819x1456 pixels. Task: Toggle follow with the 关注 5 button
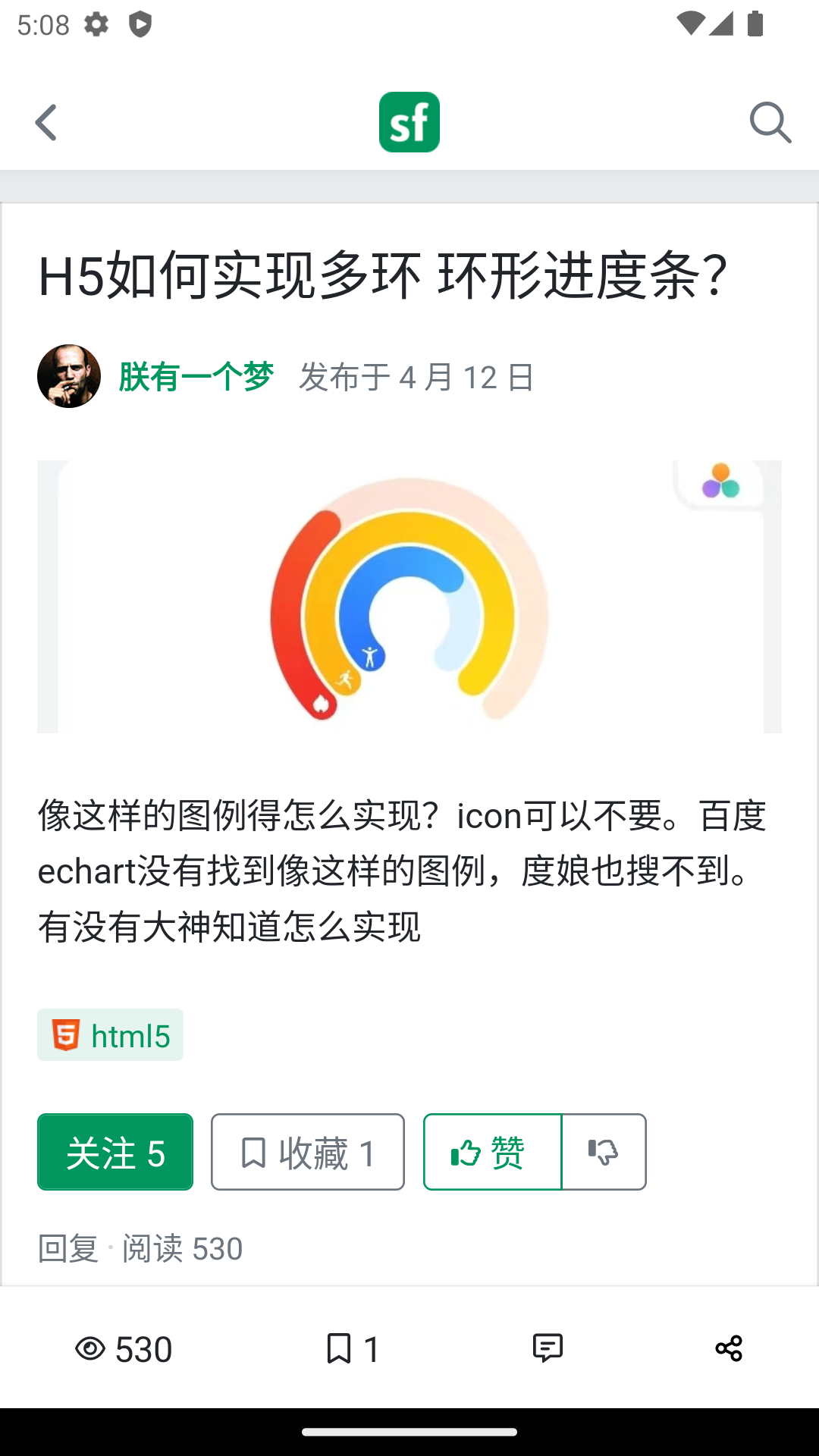115,1152
